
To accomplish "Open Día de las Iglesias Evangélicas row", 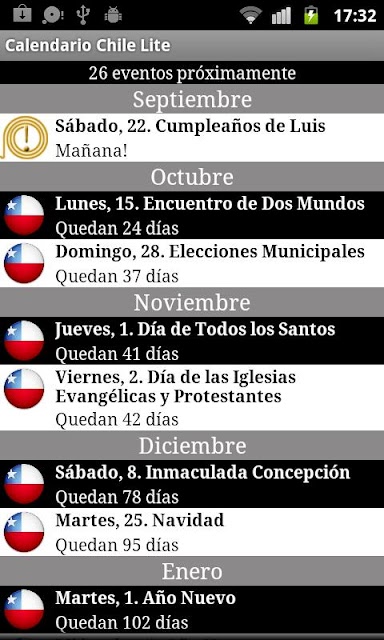I will click(192, 398).
